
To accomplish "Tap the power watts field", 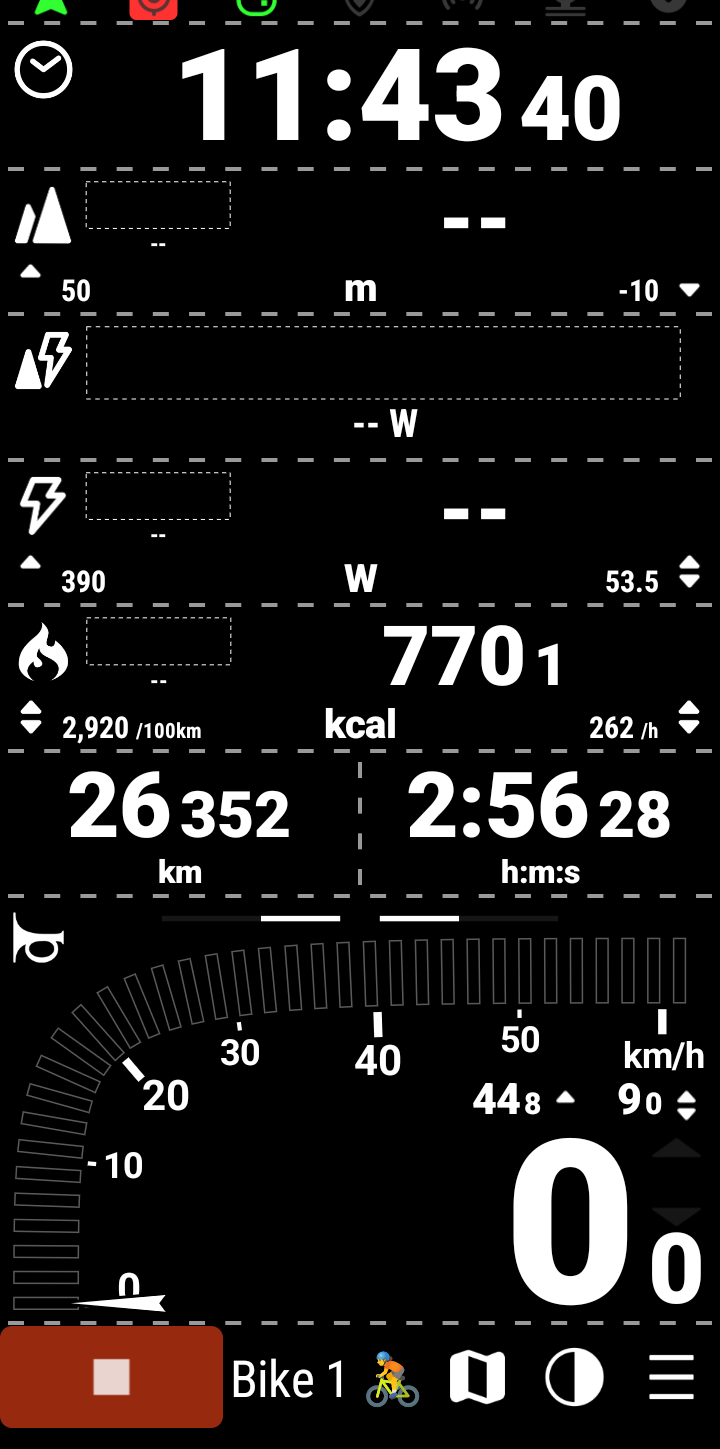I will [x=360, y=532].
